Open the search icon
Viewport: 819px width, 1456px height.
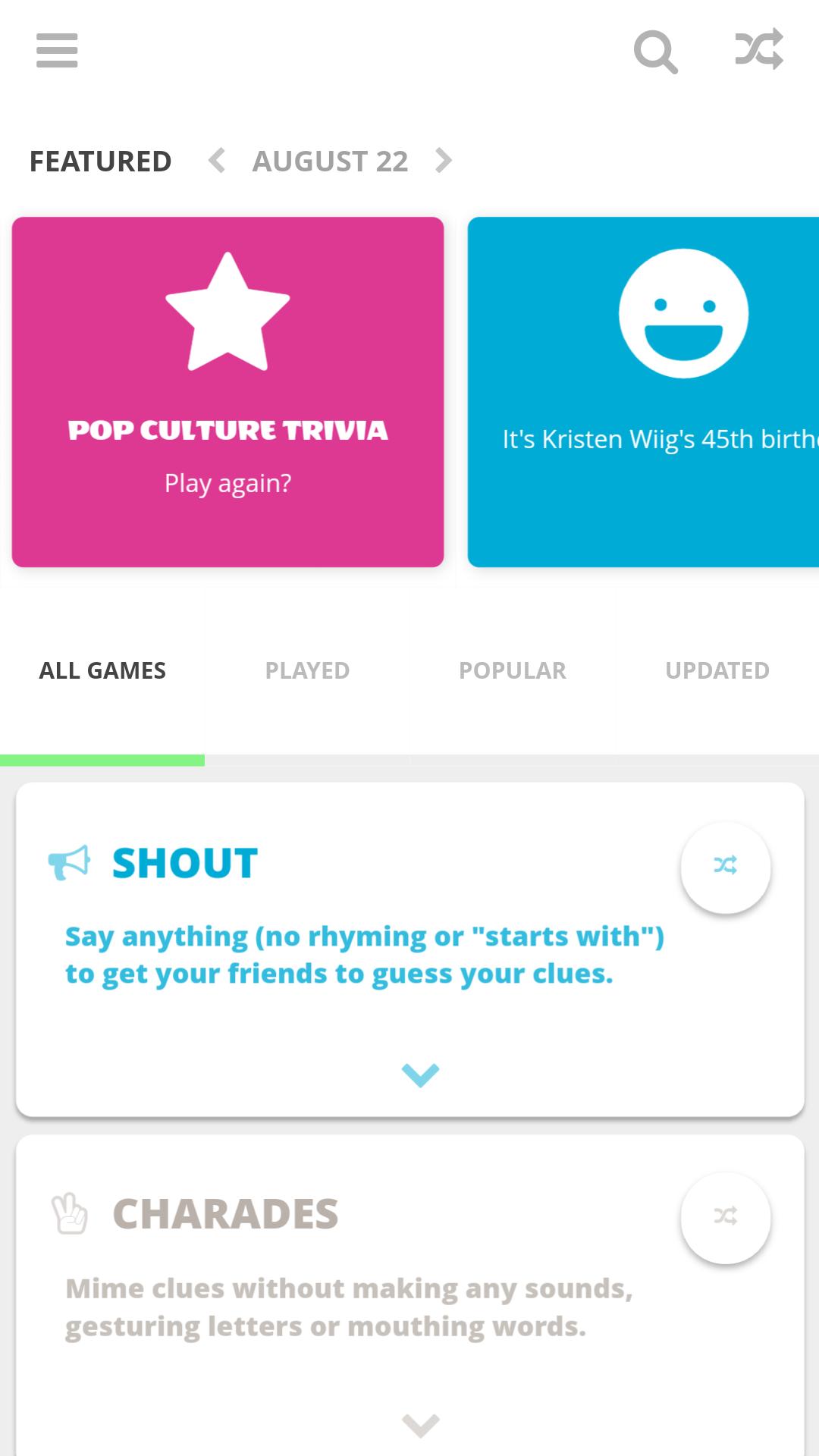[x=655, y=52]
